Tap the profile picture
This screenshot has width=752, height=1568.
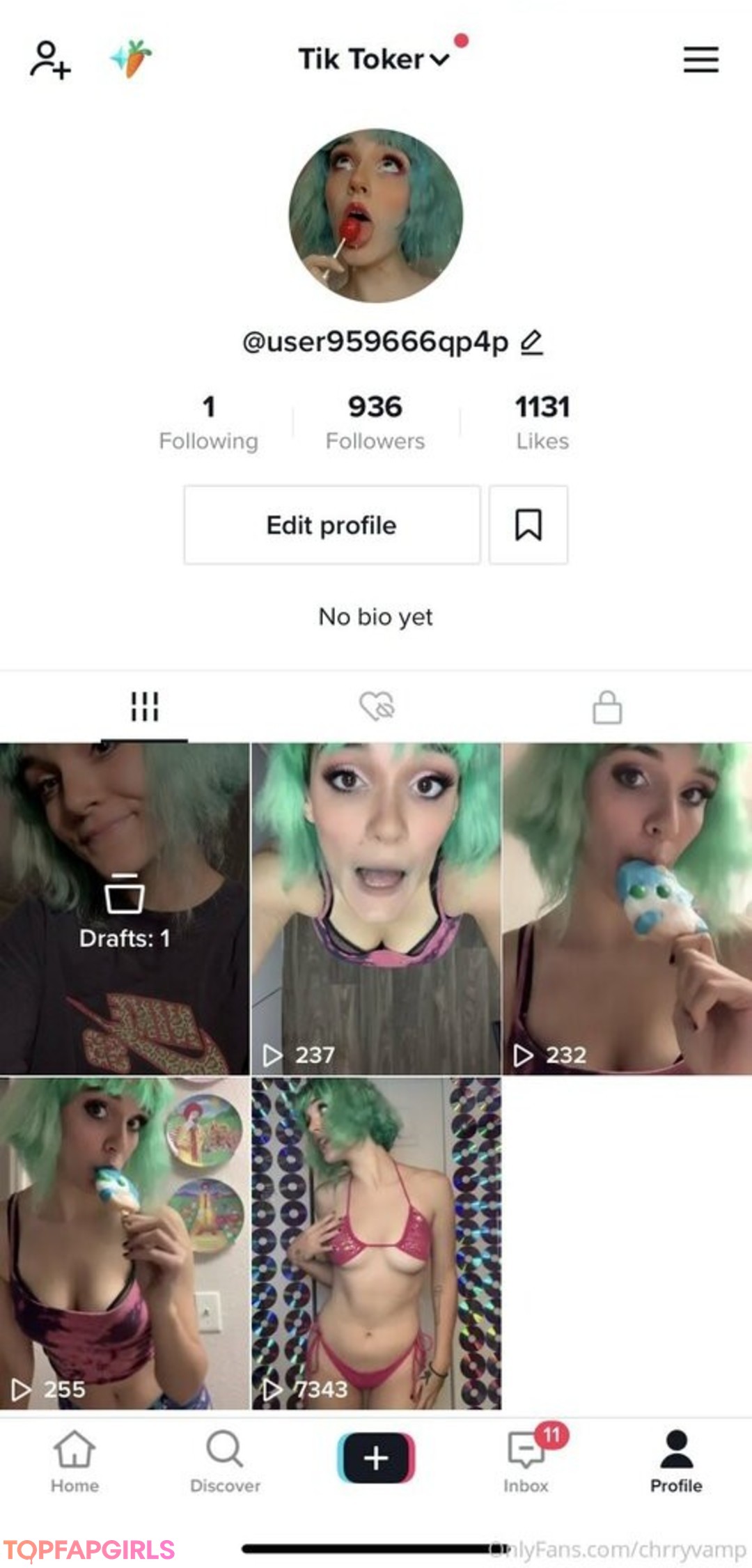click(376, 215)
